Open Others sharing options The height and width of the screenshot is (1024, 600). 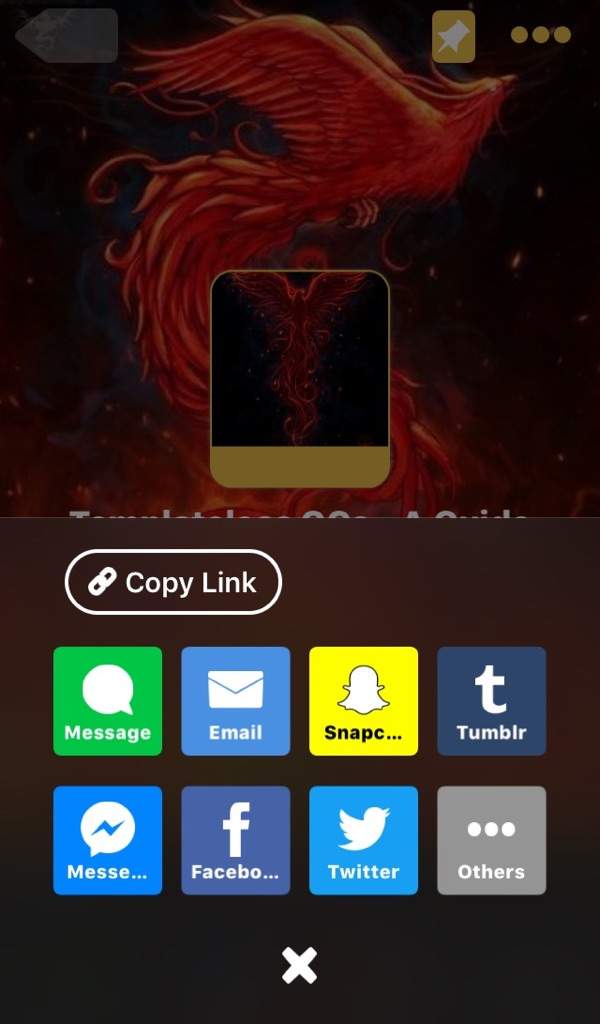[491, 840]
